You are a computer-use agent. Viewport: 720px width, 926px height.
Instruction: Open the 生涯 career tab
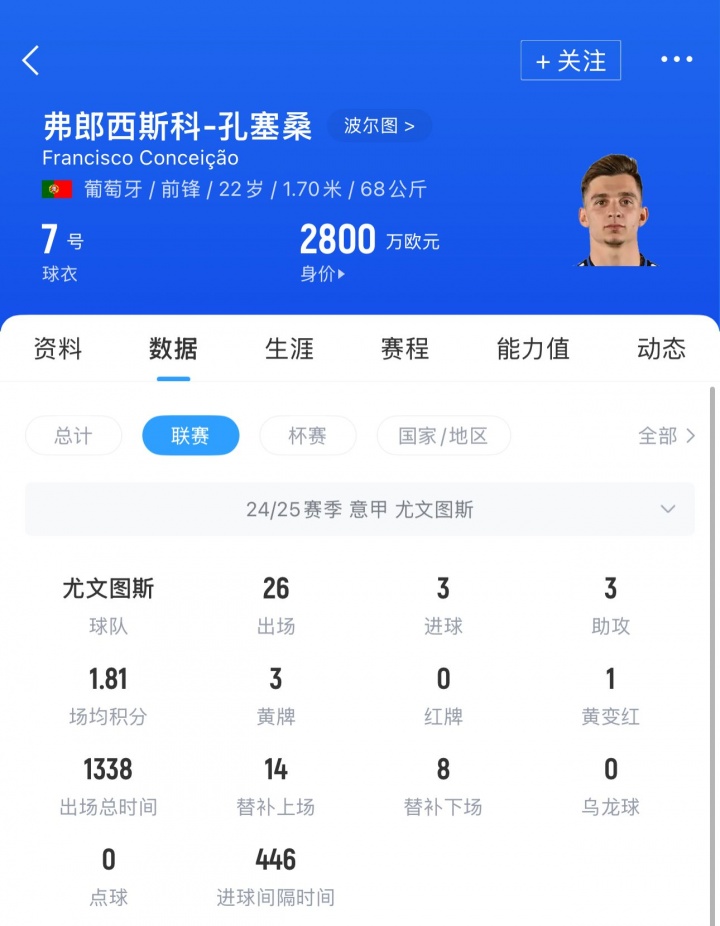(289, 349)
